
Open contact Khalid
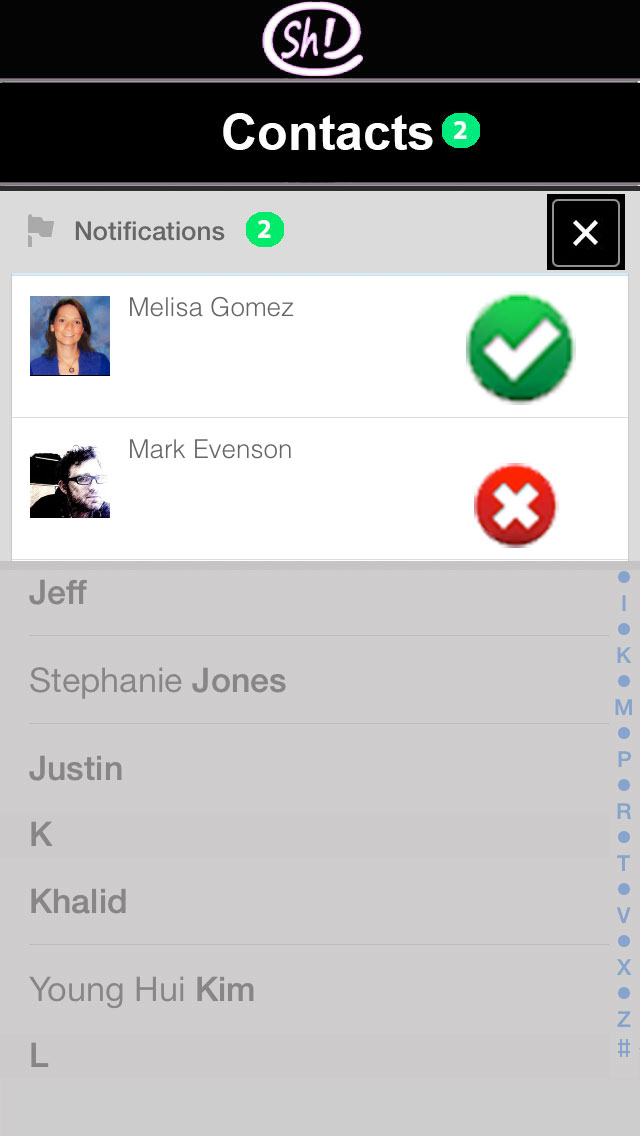tap(78, 901)
